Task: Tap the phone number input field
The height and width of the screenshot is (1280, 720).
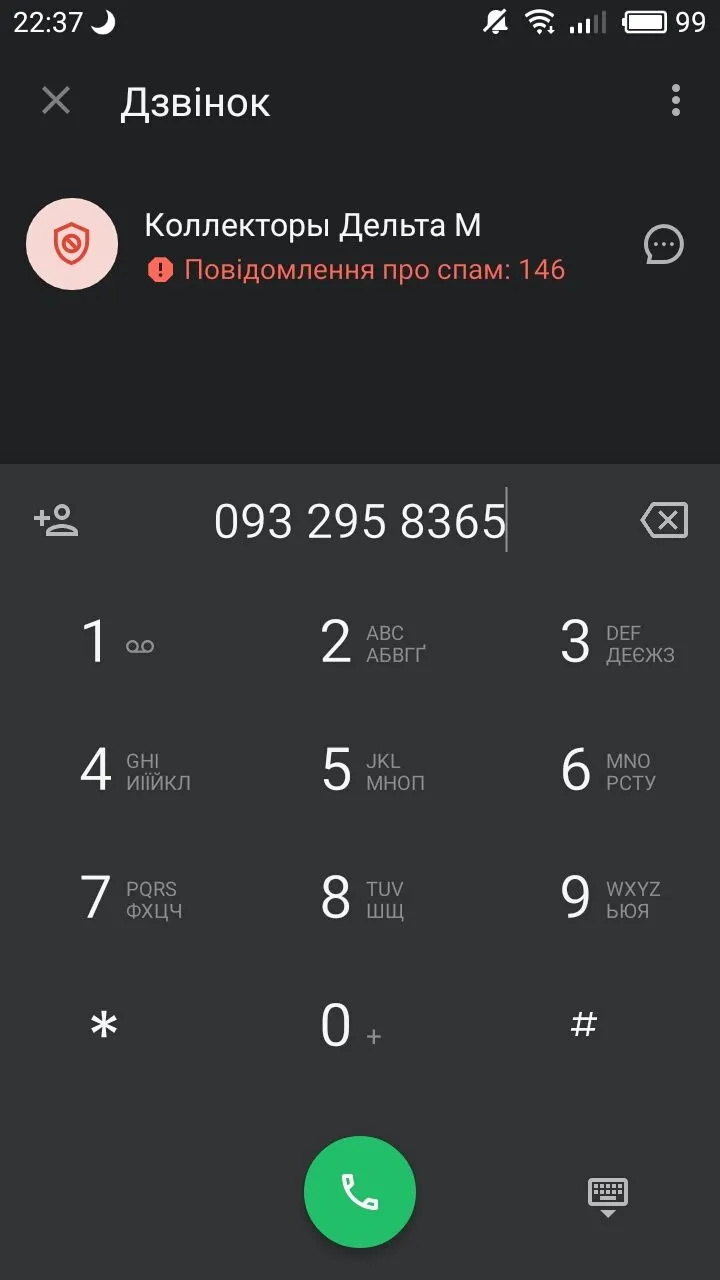Action: pos(360,521)
